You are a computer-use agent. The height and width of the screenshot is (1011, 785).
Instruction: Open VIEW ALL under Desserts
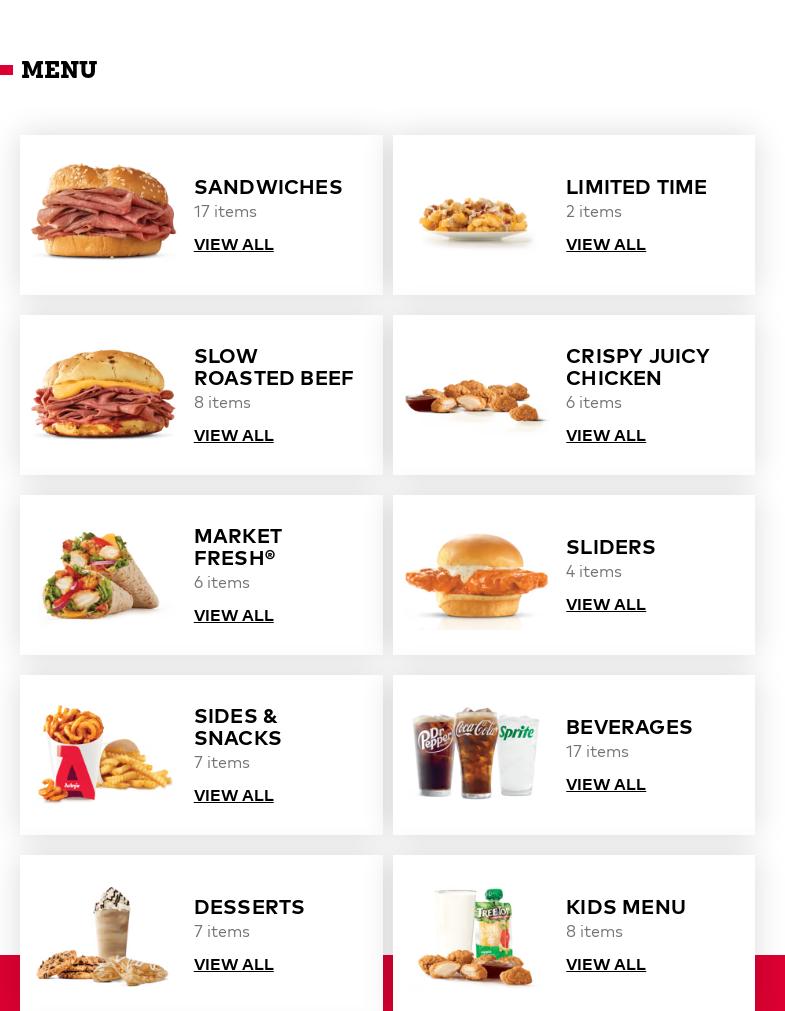pos(233,964)
